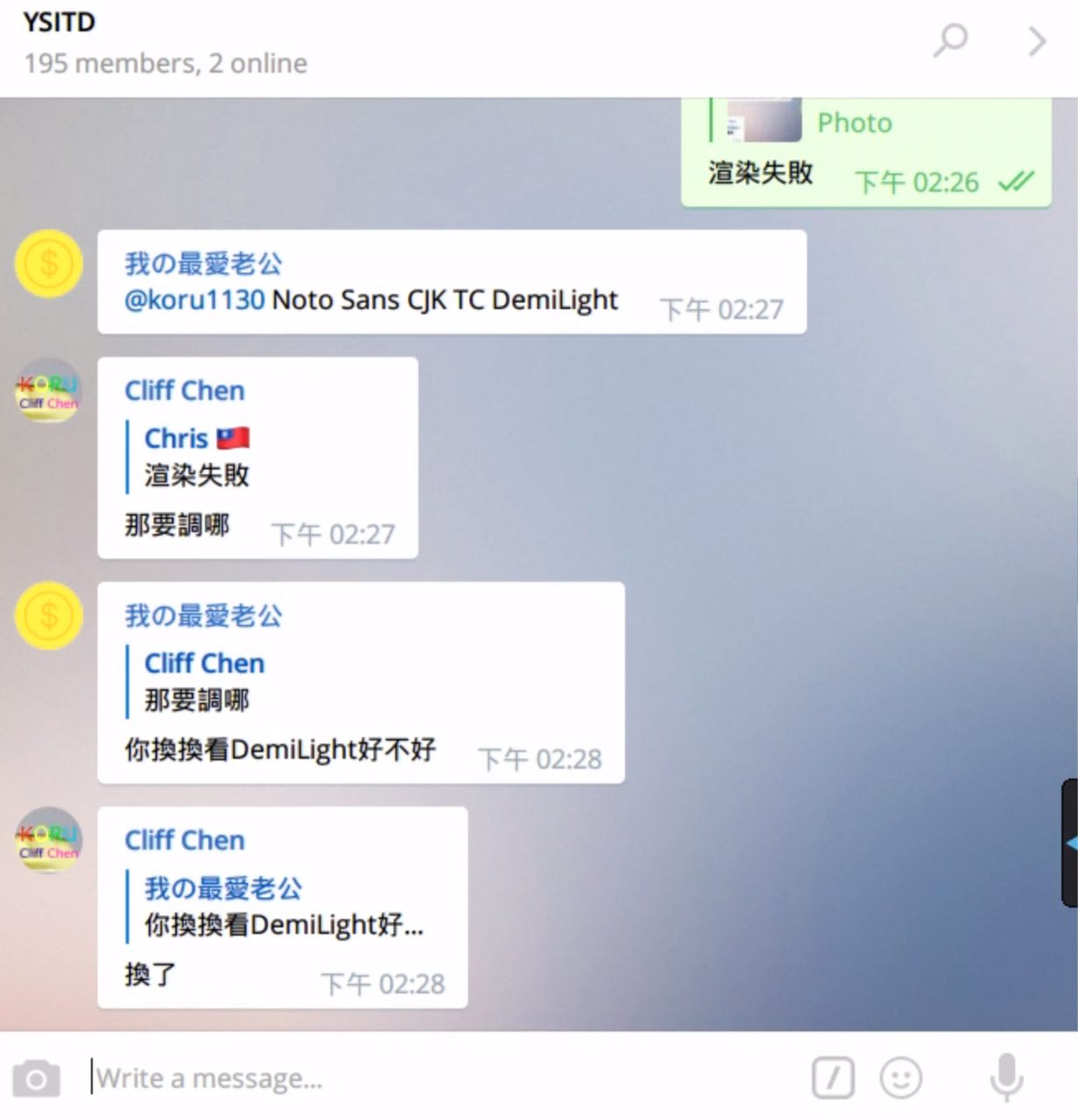The height and width of the screenshot is (1120, 1078).
Task: Open the YSITD group info header
Action: click(x=164, y=42)
